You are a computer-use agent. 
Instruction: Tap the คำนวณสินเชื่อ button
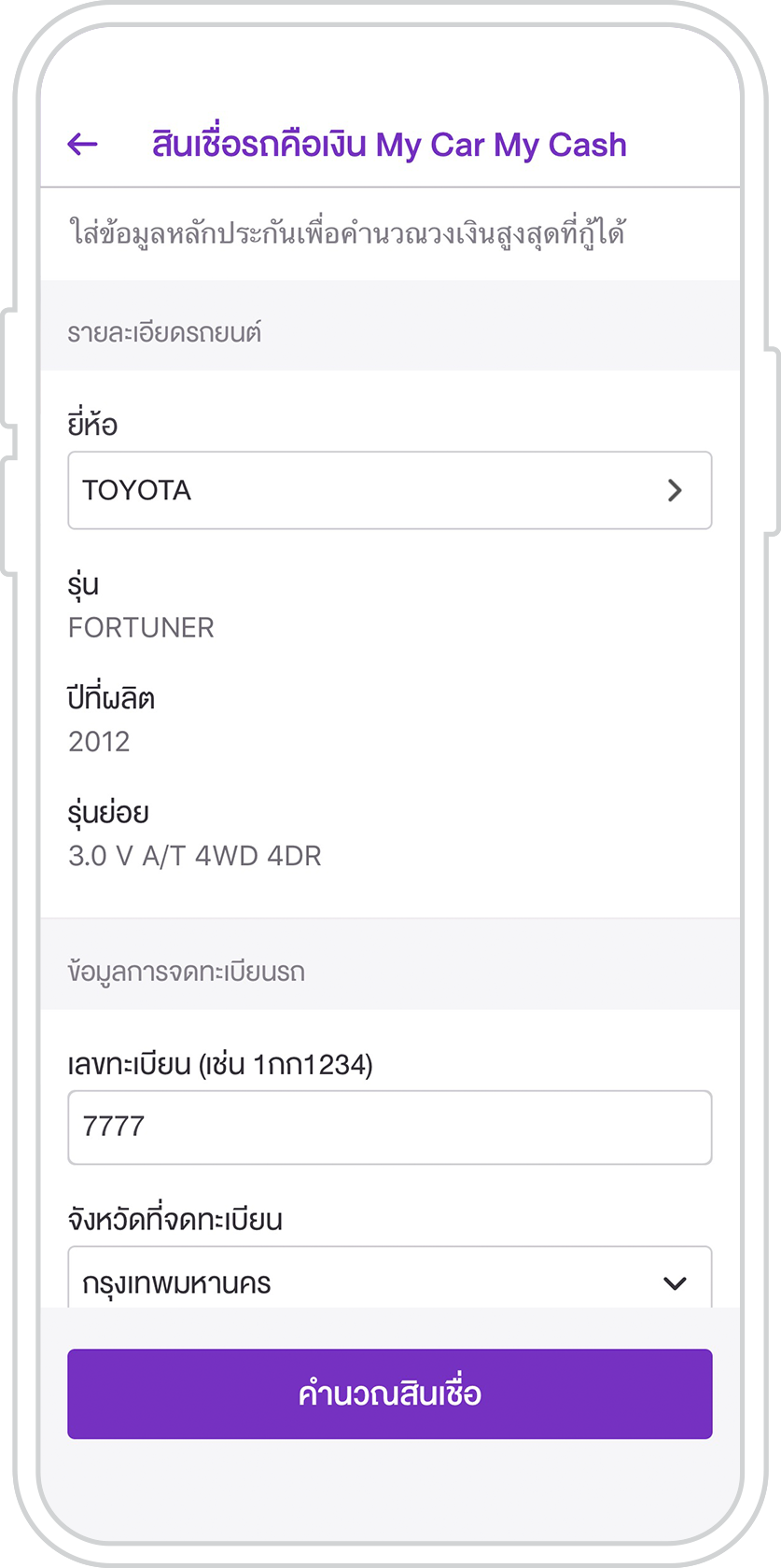[390, 1393]
